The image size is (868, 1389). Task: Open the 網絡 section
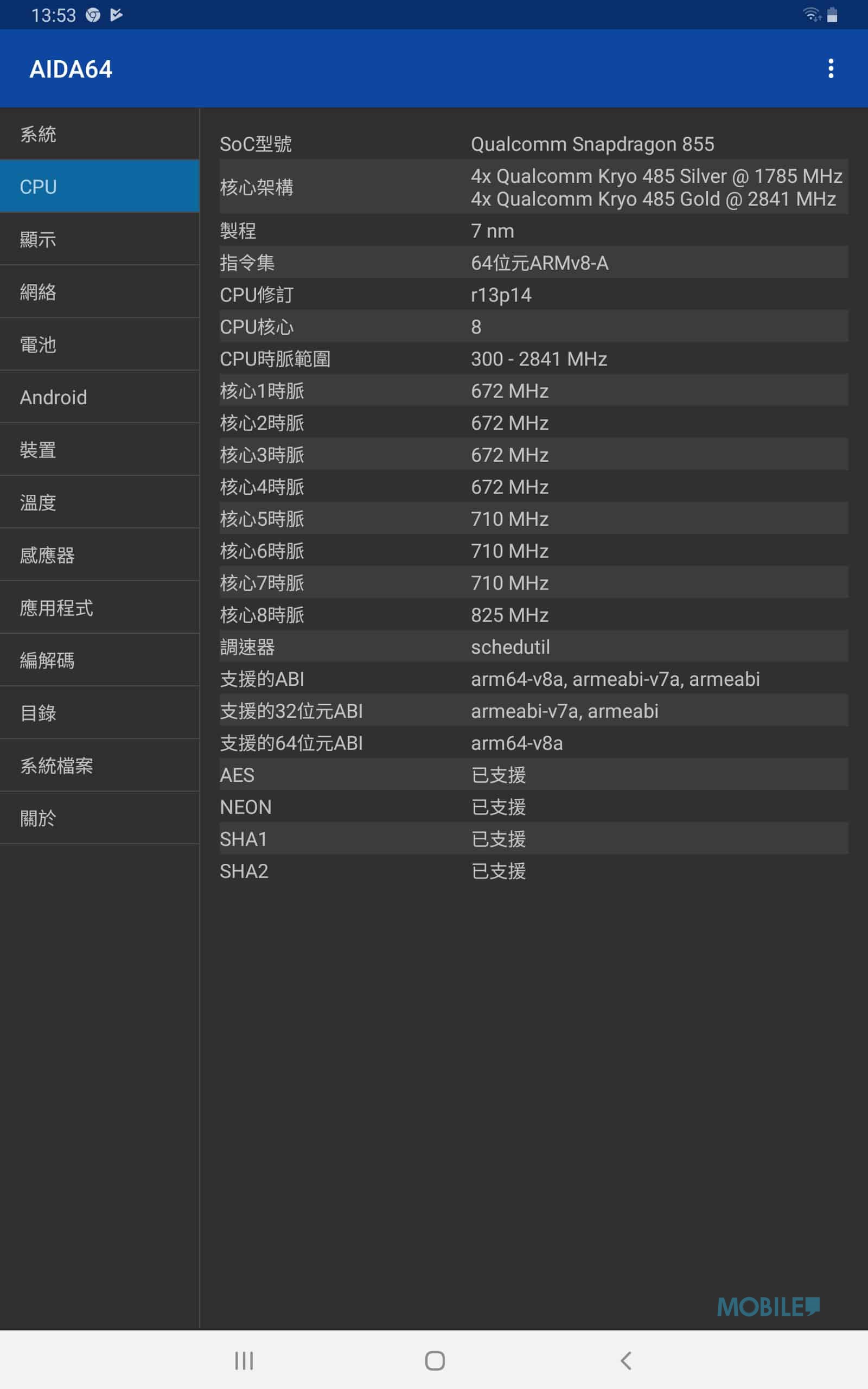click(99, 292)
